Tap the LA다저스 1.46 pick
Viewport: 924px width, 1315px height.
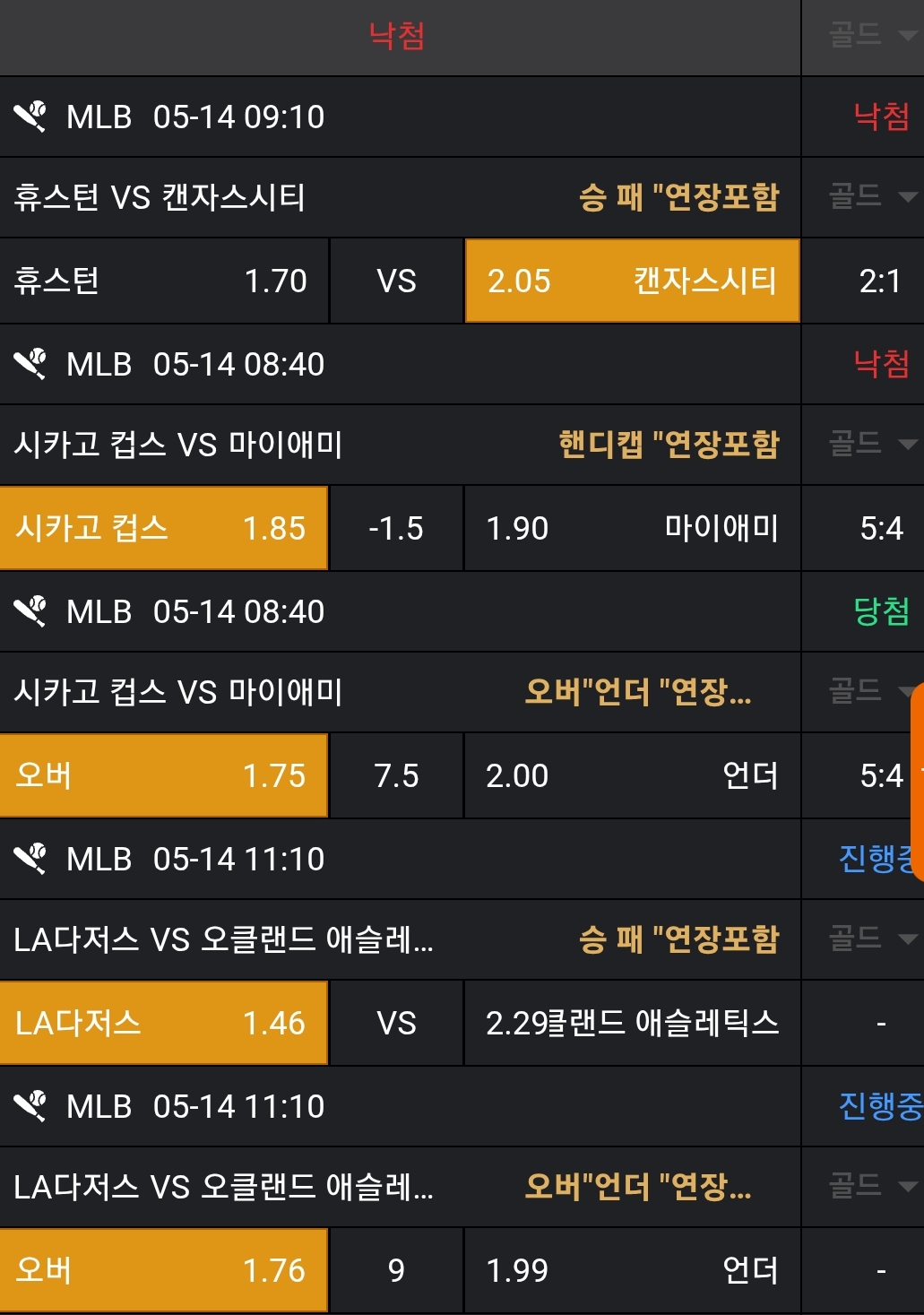tap(164, 1023)
